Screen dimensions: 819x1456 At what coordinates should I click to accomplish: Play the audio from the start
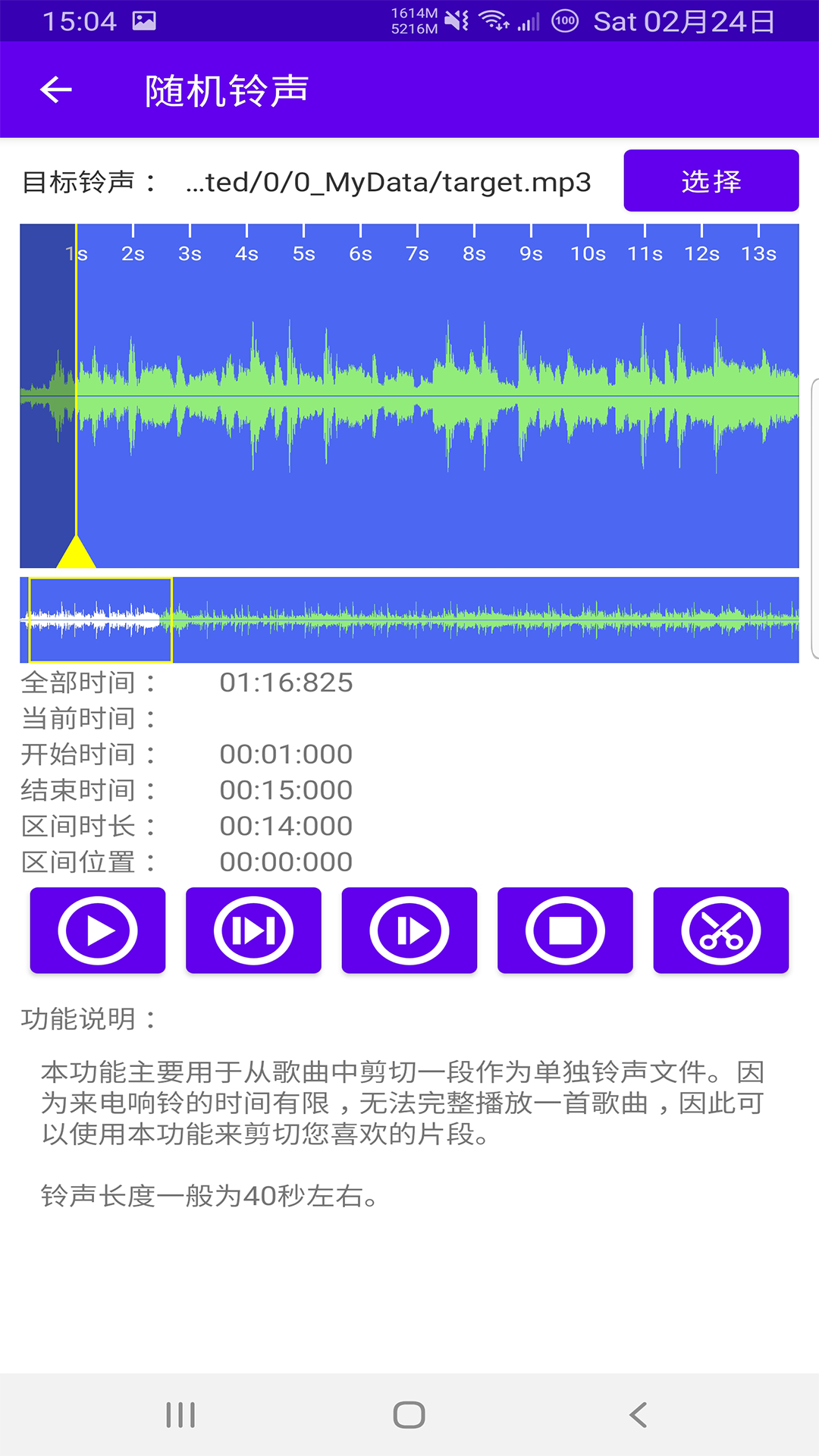point(98,930)
